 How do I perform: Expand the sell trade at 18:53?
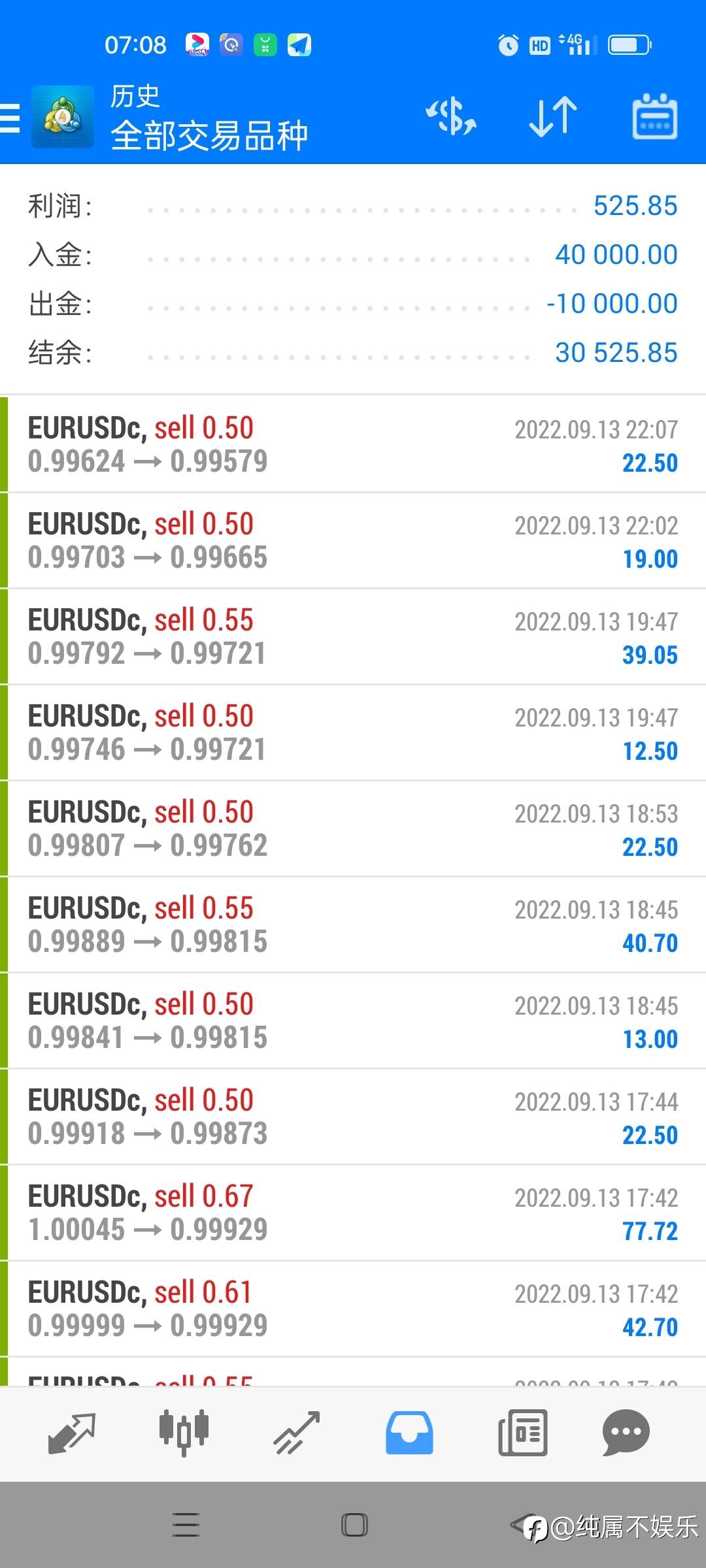click(353, 829)
